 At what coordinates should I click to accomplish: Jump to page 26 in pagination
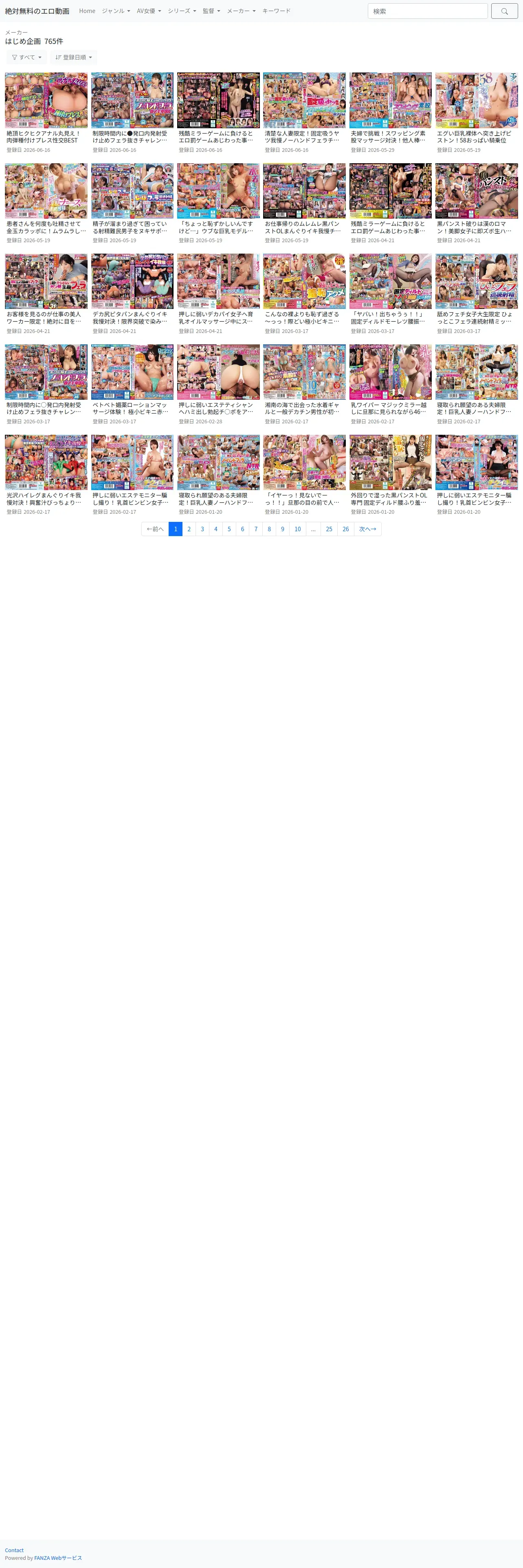(x=346, y=529)
